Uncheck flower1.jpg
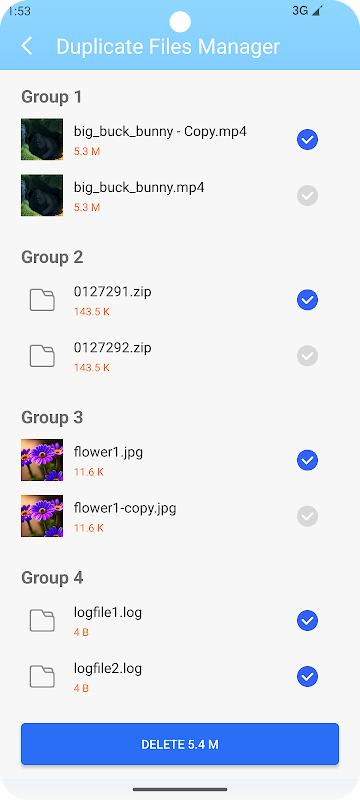The image size is (360, 800). (x=307, y=460)
